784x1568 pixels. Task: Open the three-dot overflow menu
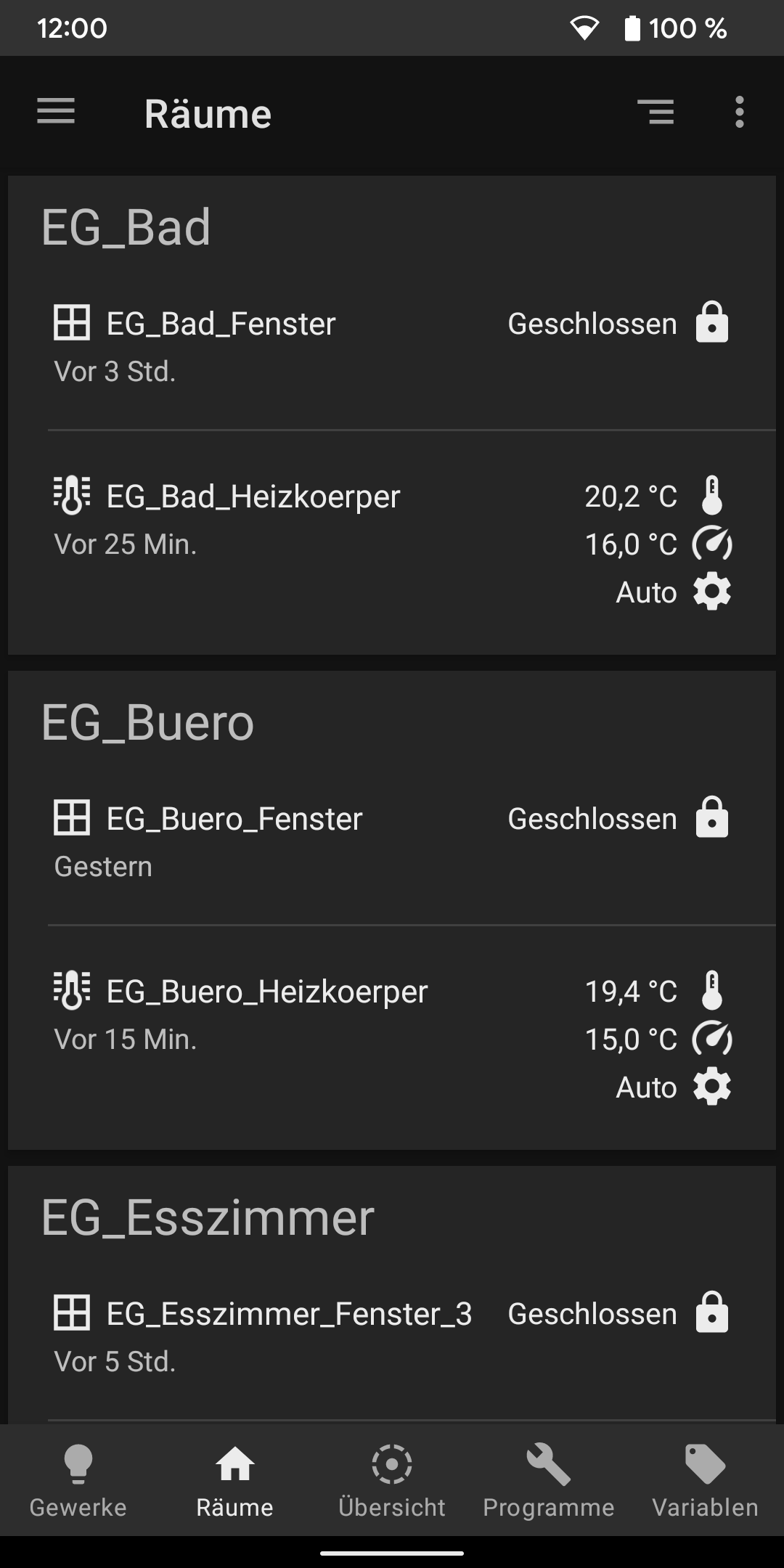pos(739,113)
